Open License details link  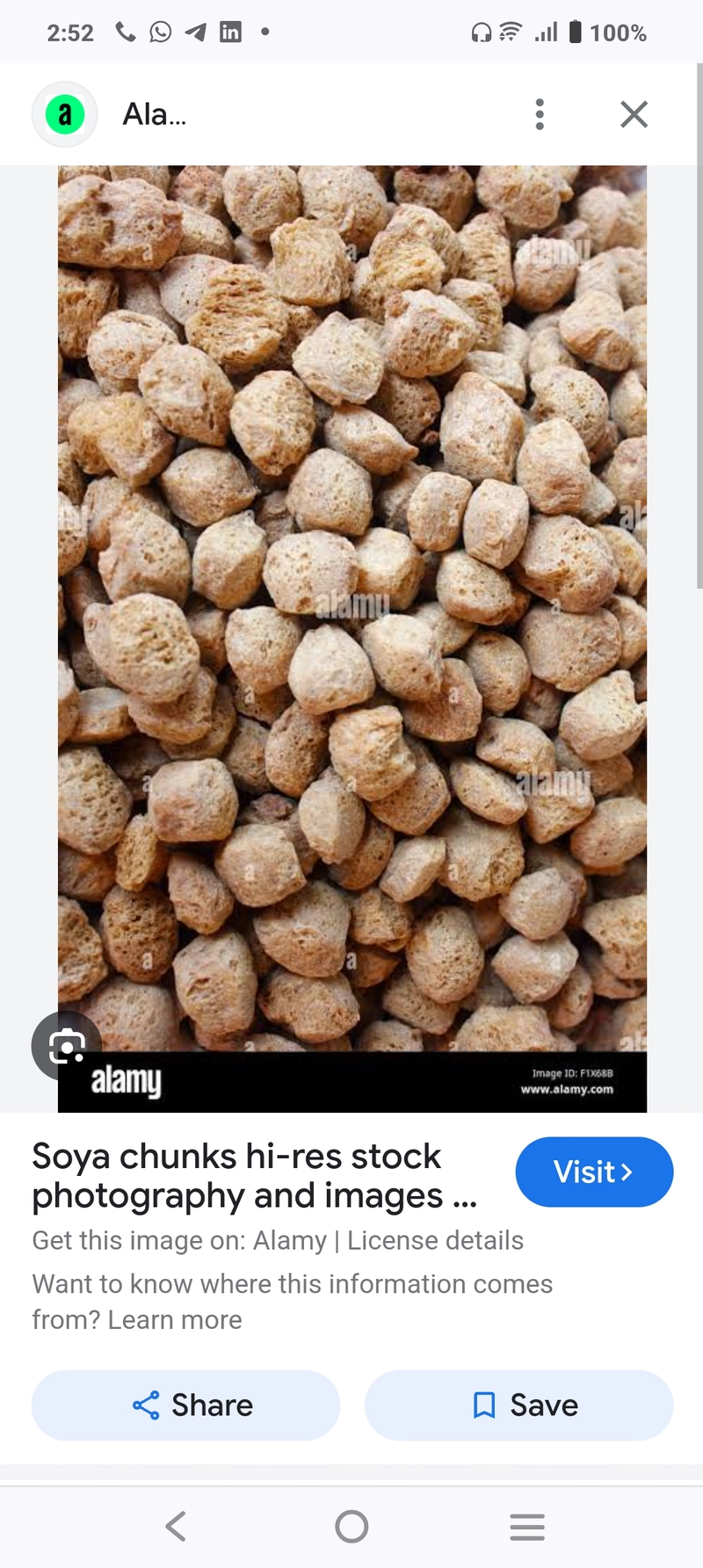tap(435, 1240)
